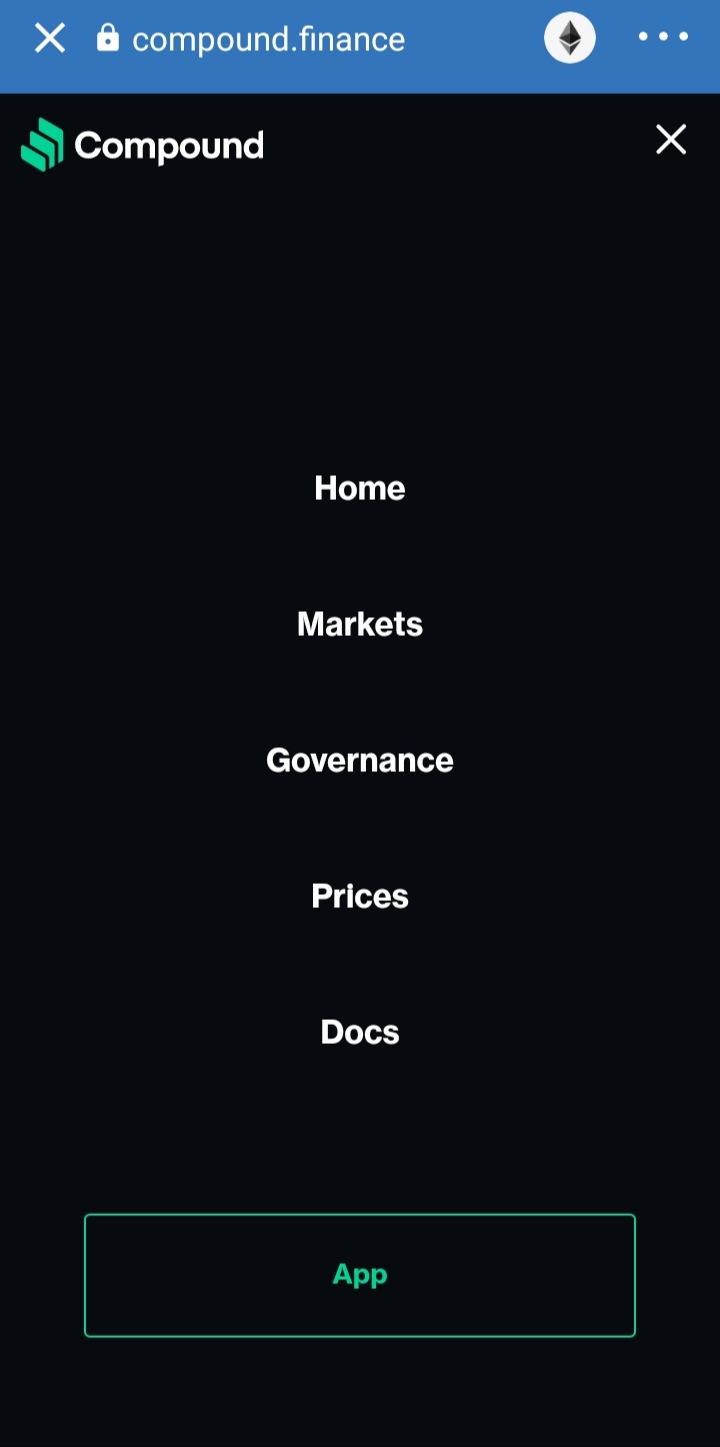This screenshot has height=1447, width=720.
Task: Tap the Compound logo
Action: pyautogui.click(x=142, y=145)
